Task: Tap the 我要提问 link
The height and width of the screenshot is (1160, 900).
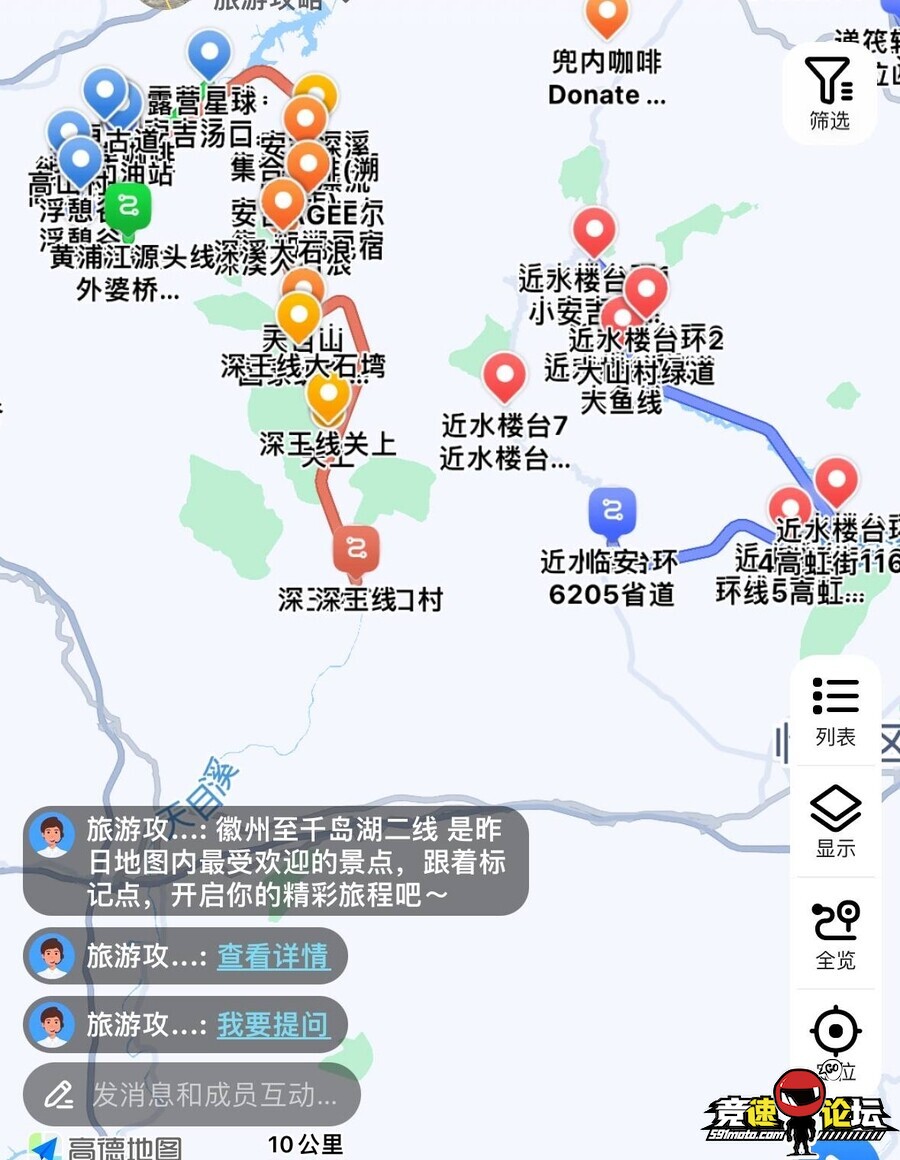Action: pos(273,1024)
